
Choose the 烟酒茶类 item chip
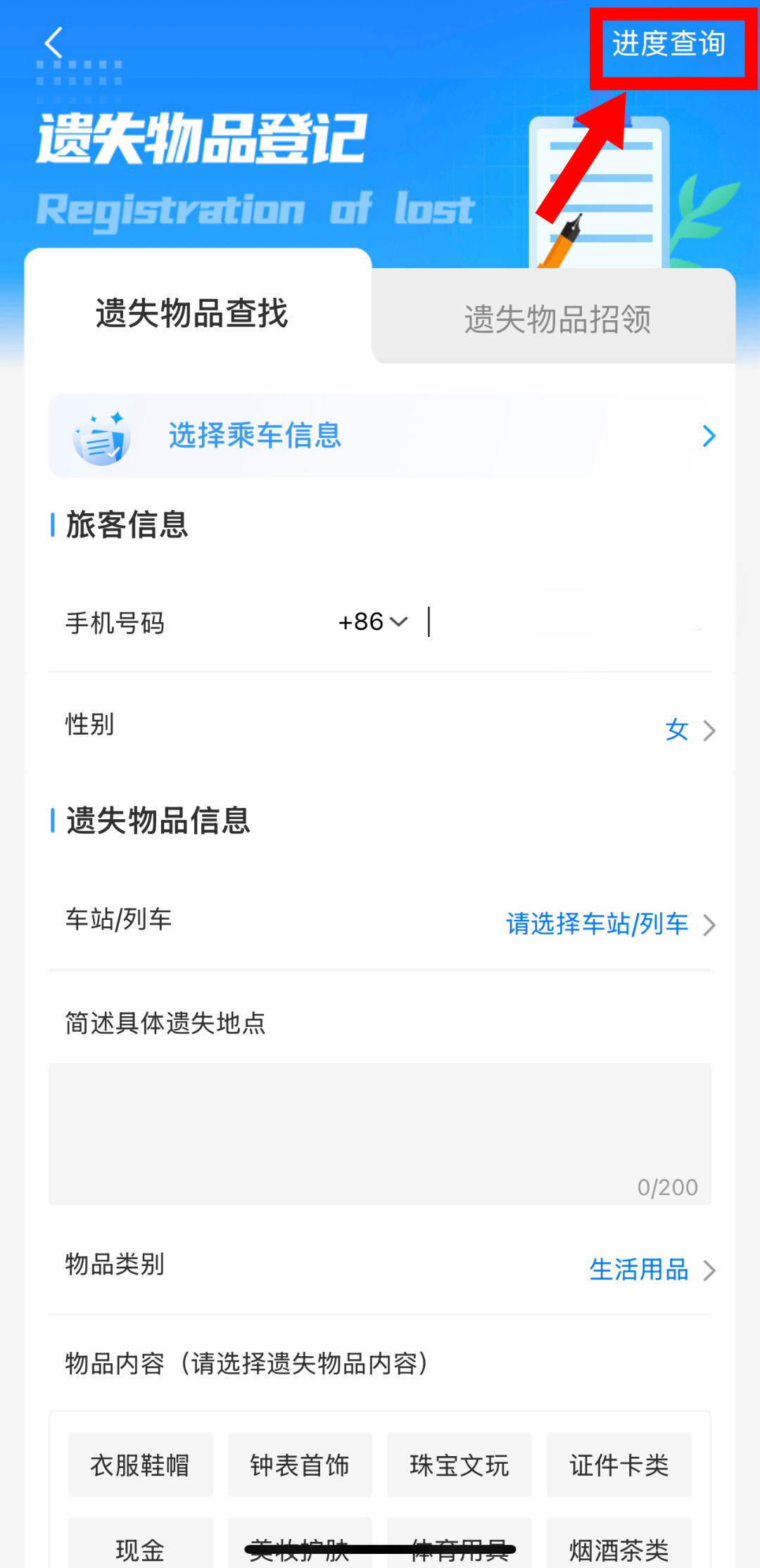click(619, 1548)
